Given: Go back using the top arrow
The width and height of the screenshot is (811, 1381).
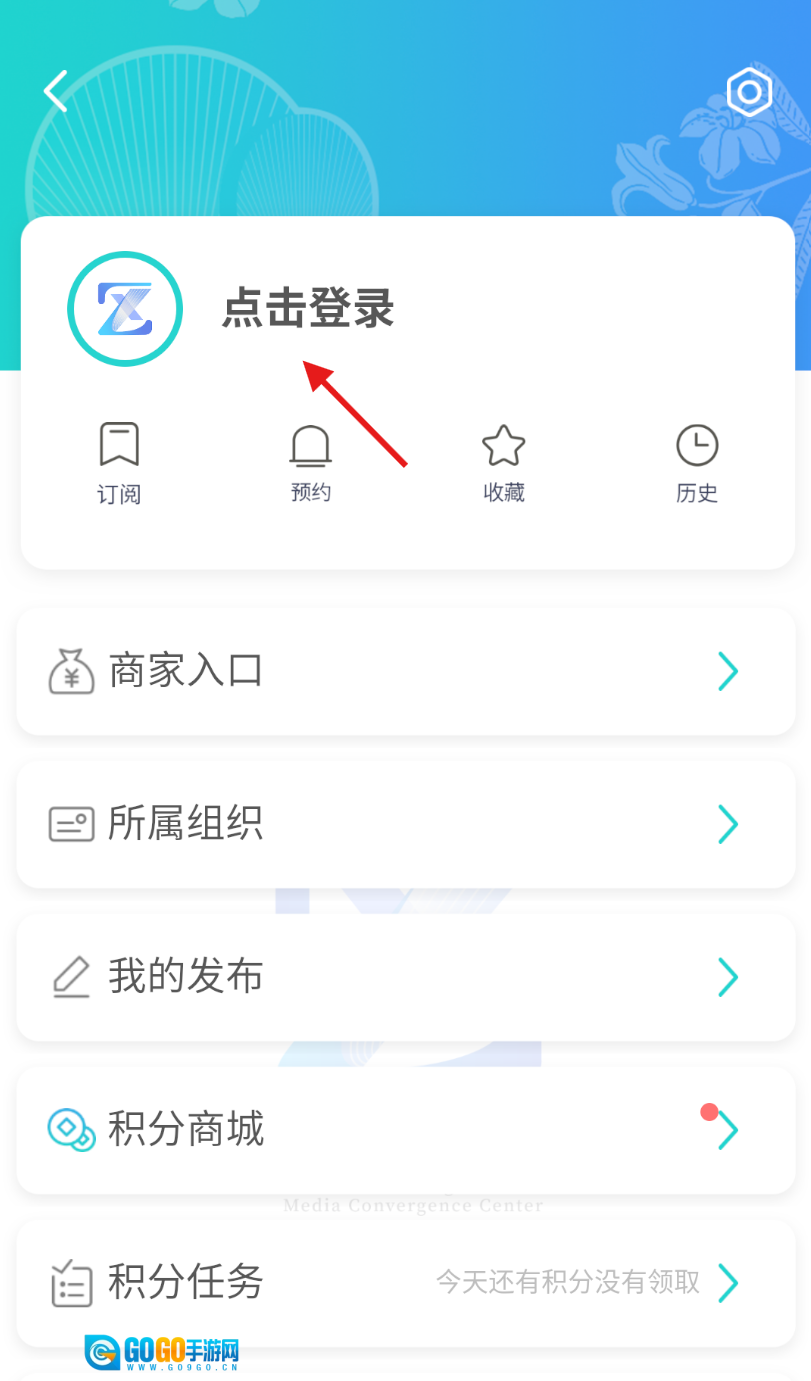Looking at the screenshot, I should (x=55, y=91).
